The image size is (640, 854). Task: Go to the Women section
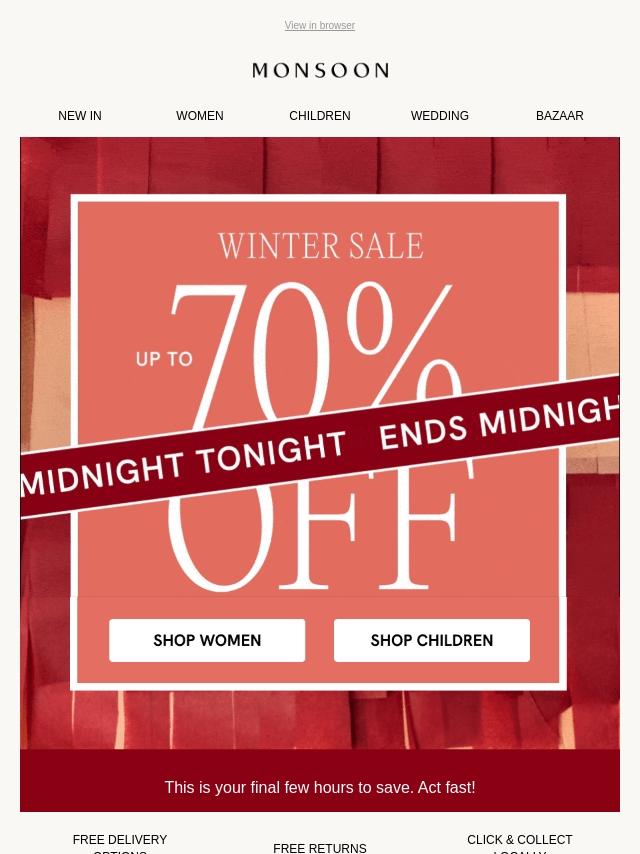pyautogui.click(x=199, y=115)
